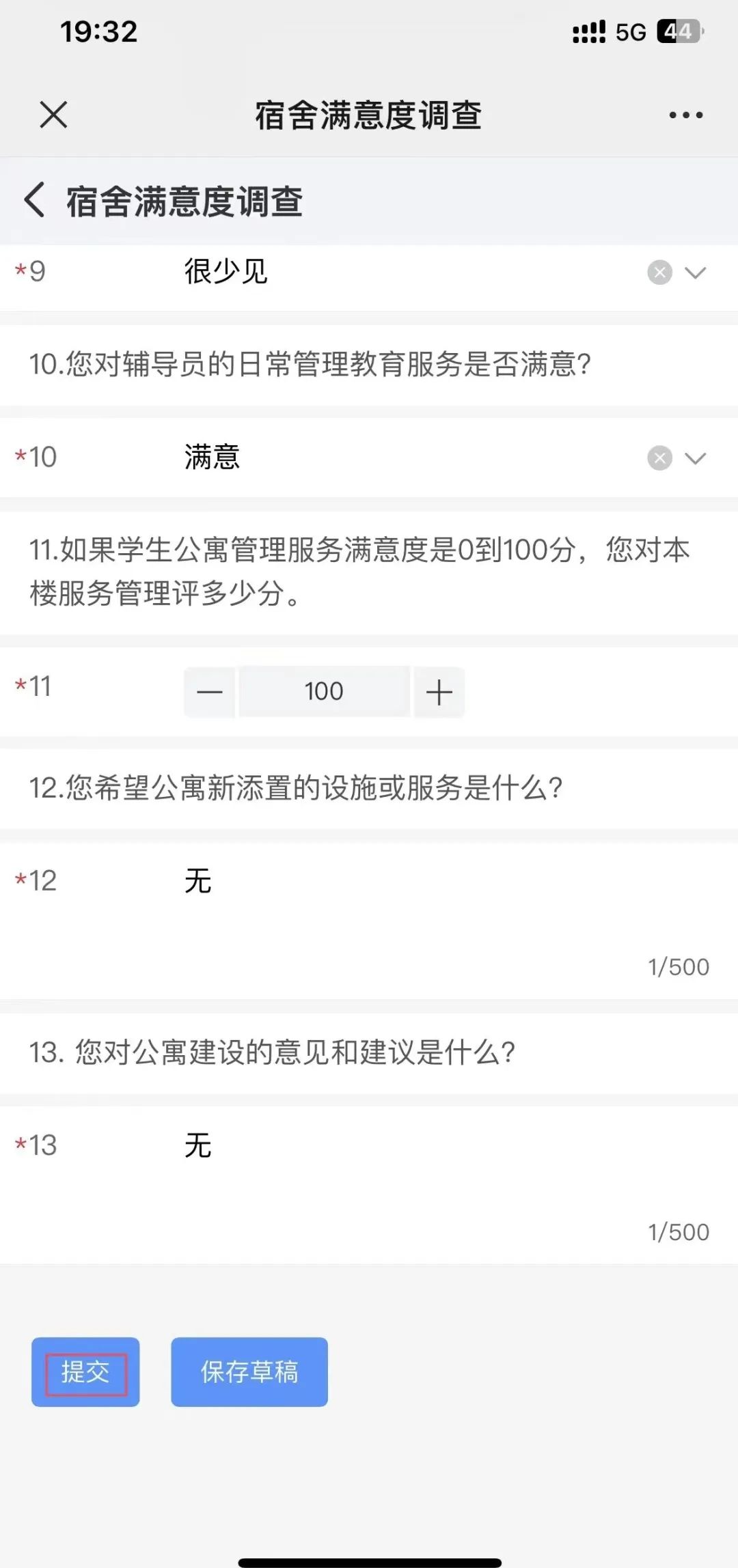Expand the question 9 dropdown chevron
The image size is (738, 1568).
tap(695, 272)
